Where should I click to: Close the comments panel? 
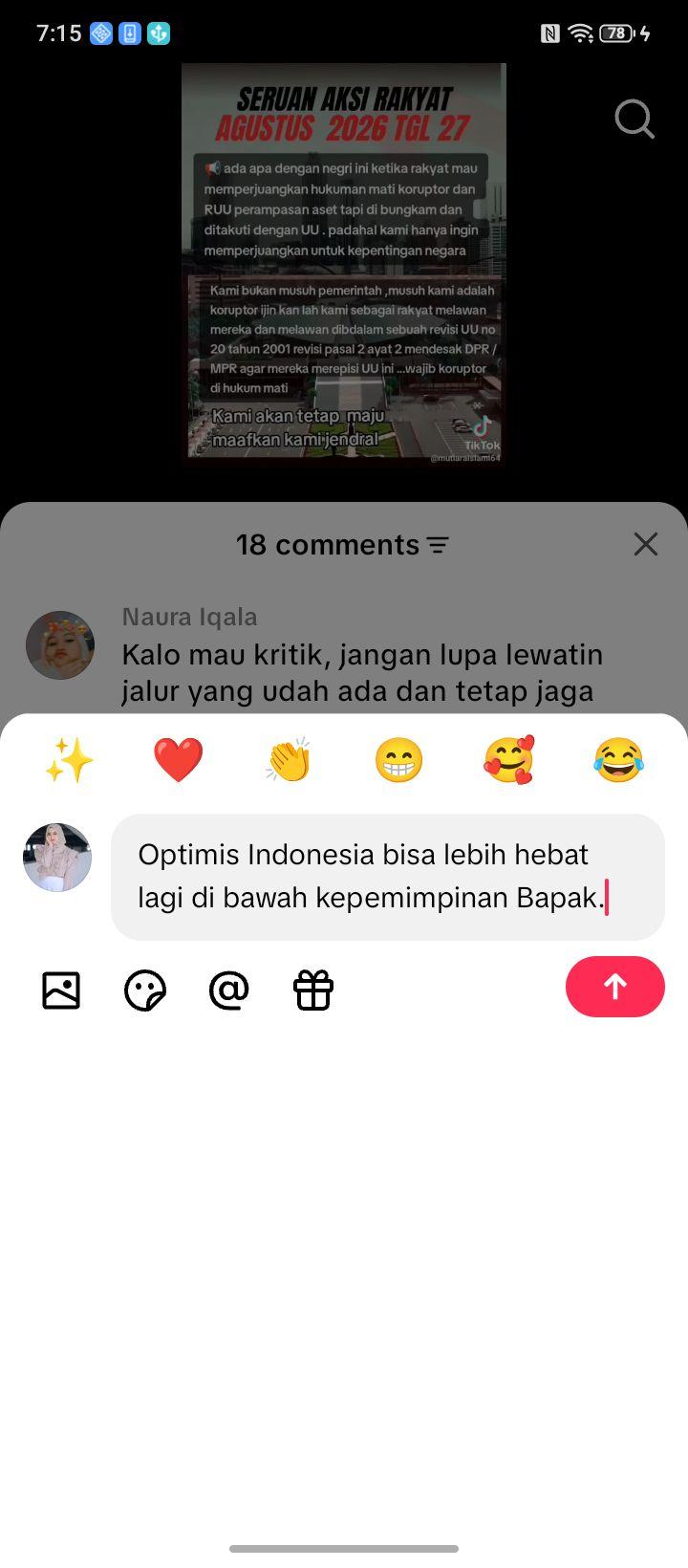point(646,544)
